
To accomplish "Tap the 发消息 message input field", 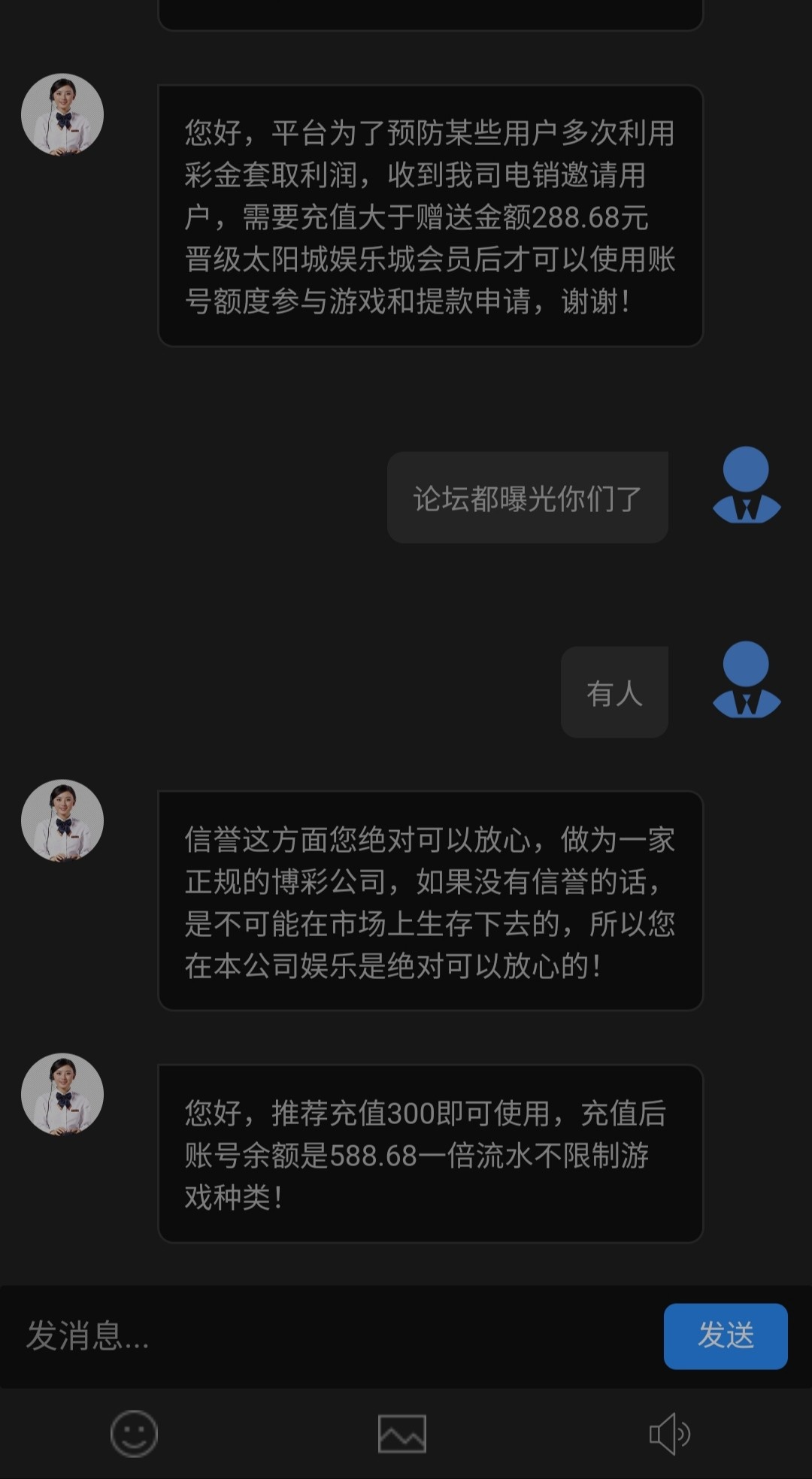I will coord(331,1336).
